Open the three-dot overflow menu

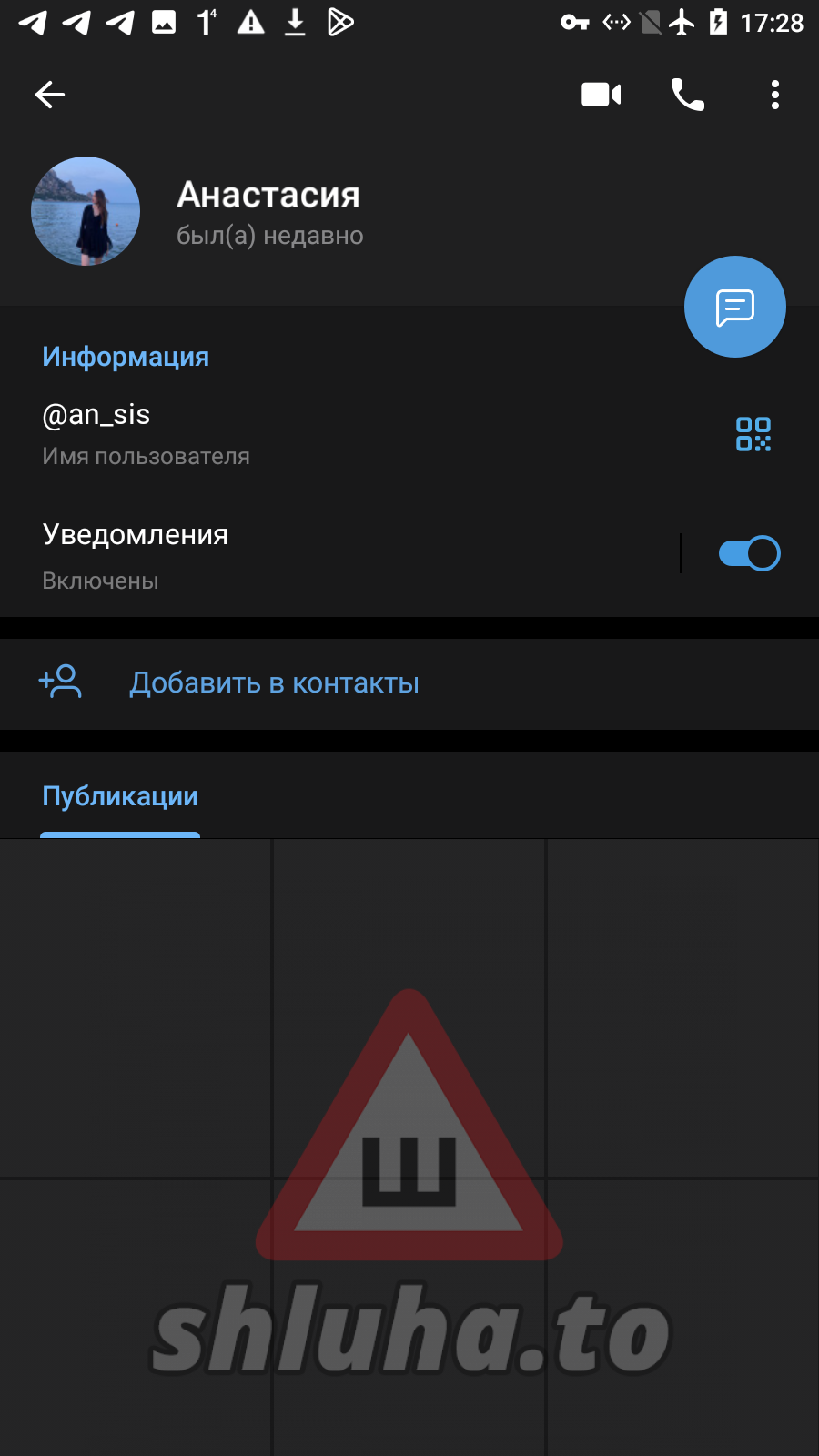click(774, 95)
